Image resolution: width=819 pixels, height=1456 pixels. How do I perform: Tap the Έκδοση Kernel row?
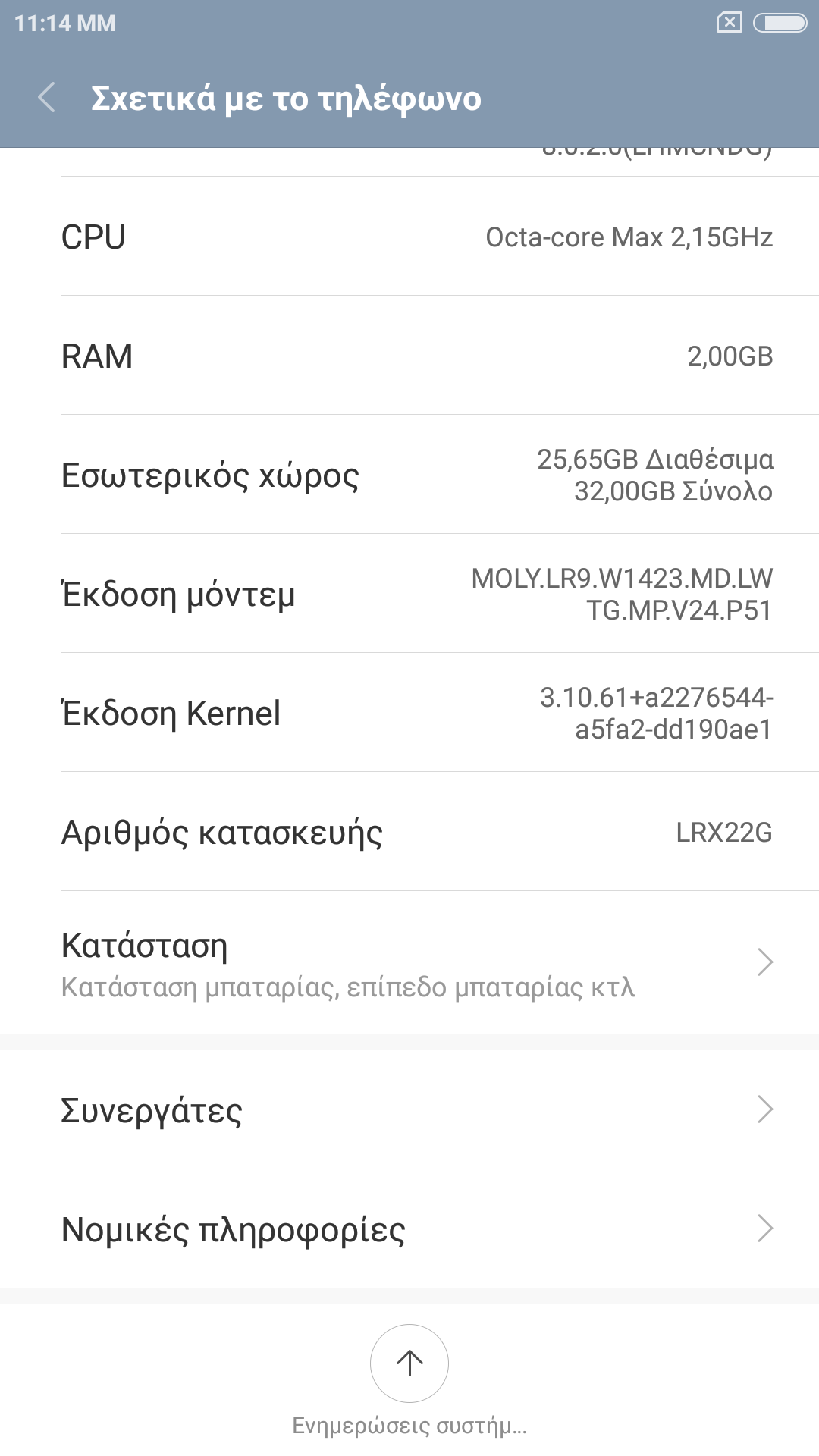[409, 713]
